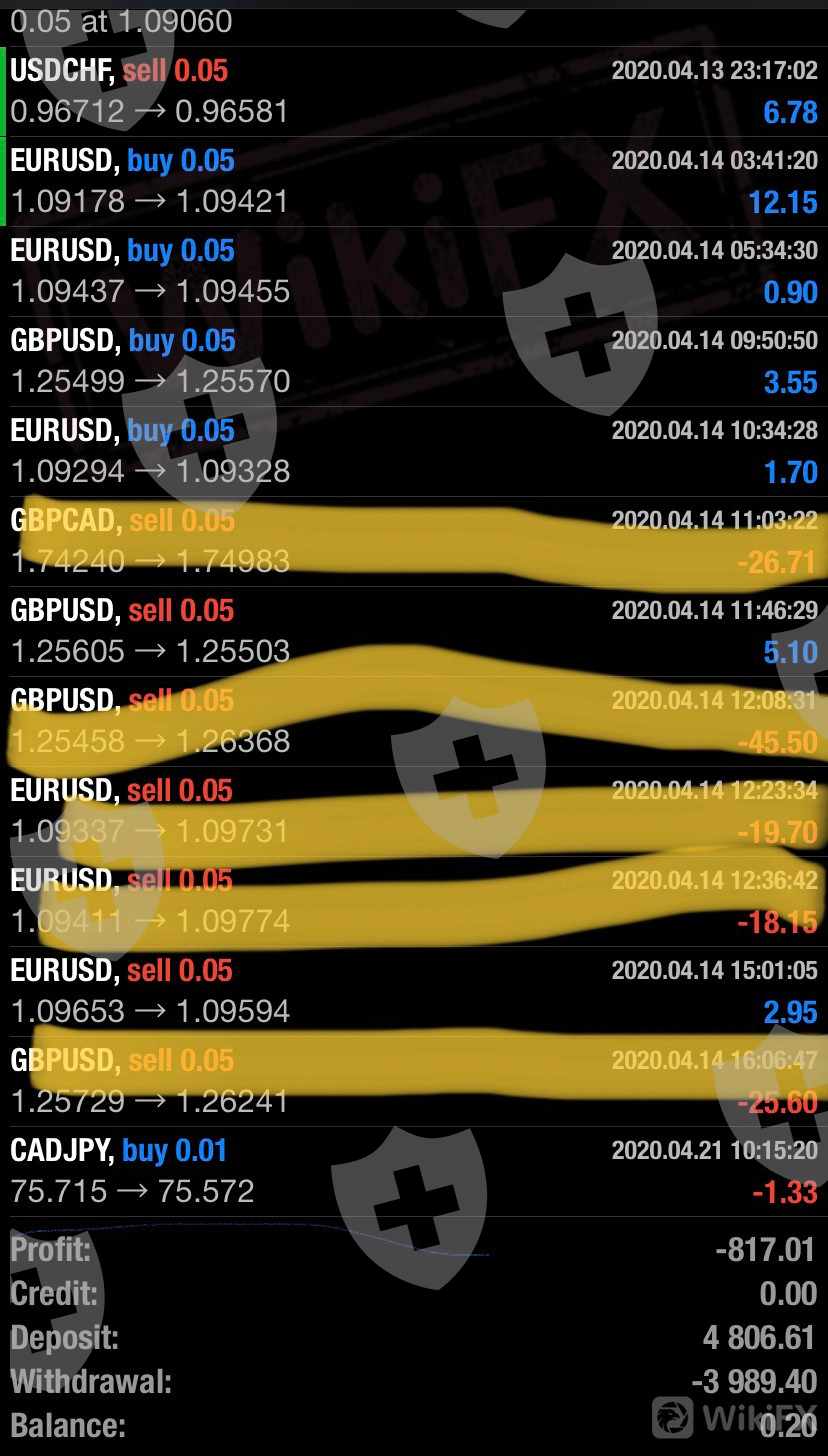Expand the CADJPY buy 0.01 trade
Screen dimensions: 828x1456
(414, 1171)
